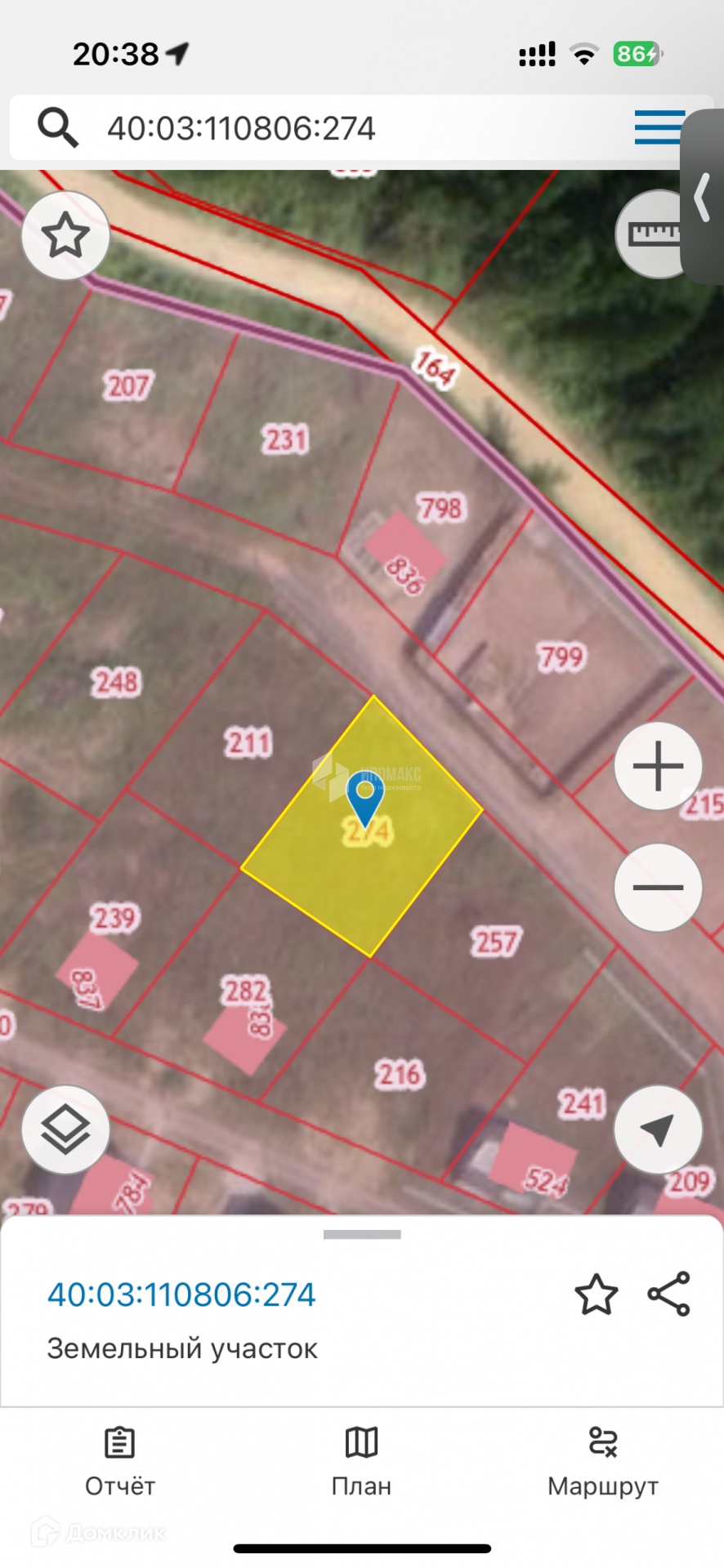The height and width of the screenshot is (1568, 724).
Task: Favorite the parcel in info panel
Action: tap(597, 1294)
